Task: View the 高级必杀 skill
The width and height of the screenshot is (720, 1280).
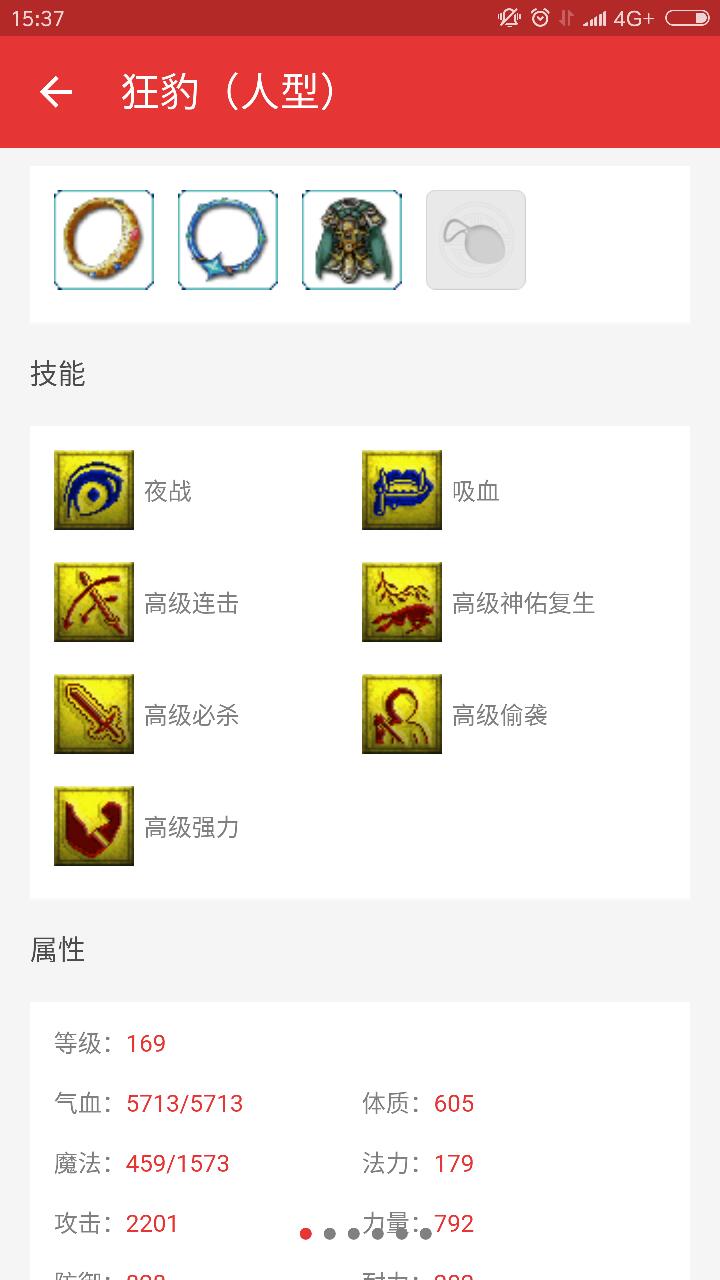Action: [94, 714]
